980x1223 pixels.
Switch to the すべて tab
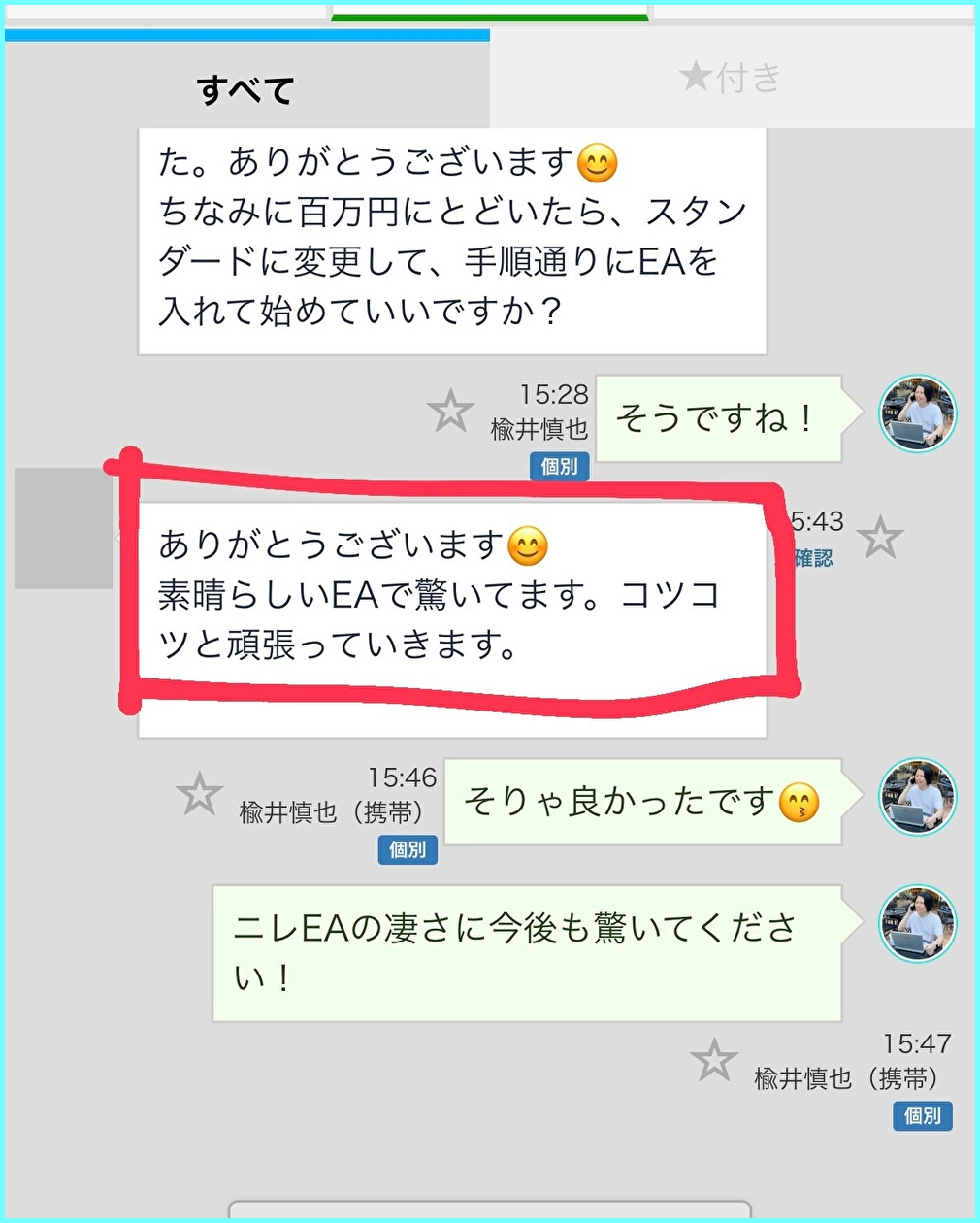tap(245, 89)
